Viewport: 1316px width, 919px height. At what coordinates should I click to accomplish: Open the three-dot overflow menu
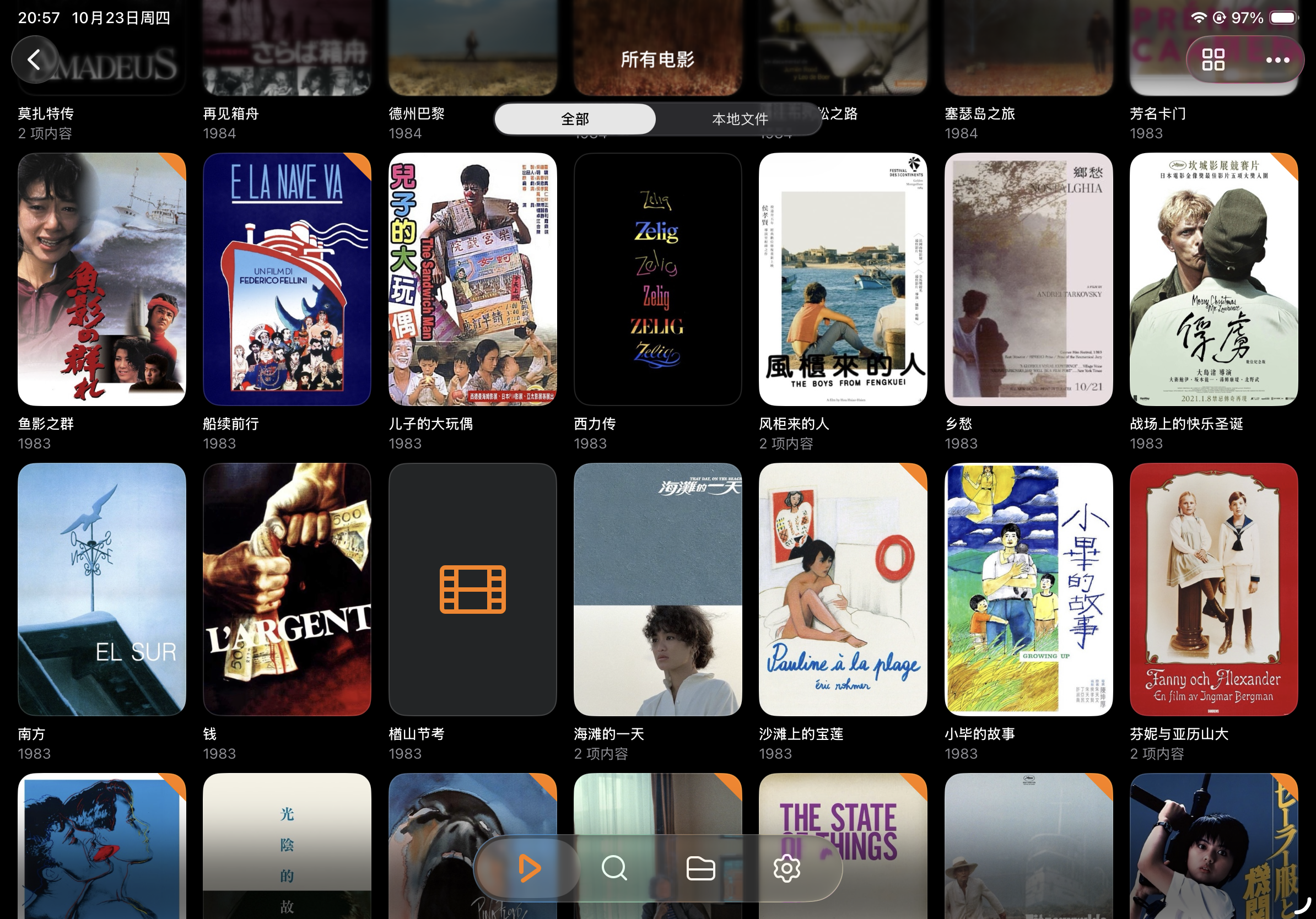1277,60
